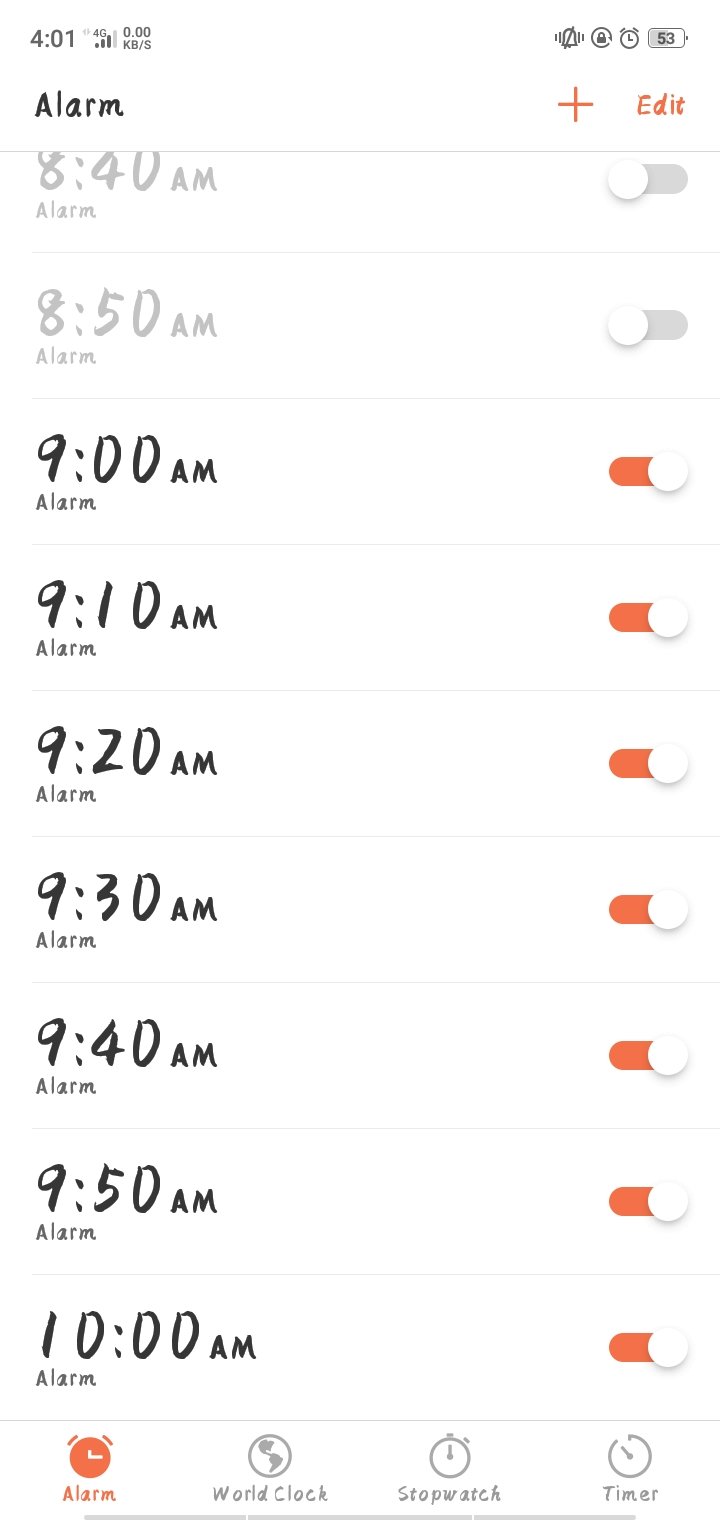Turn off the 9:00 AM alarm

coord(648,471)
